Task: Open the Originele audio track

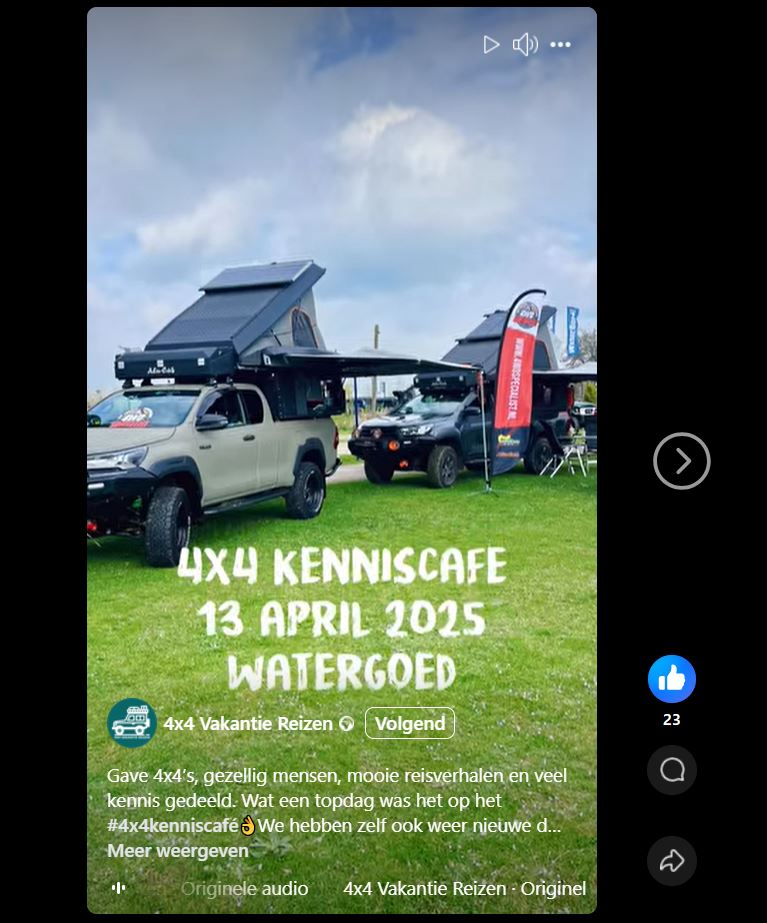Action: (244, 888)
